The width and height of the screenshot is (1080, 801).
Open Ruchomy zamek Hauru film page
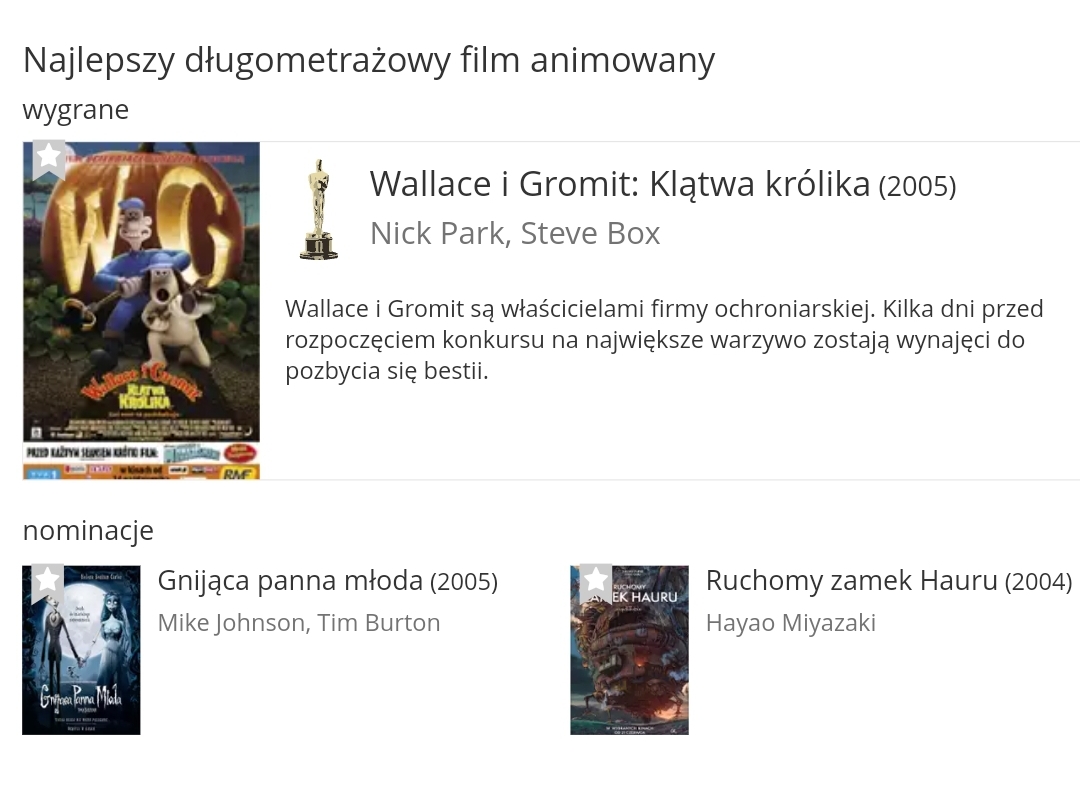(851, 580)
